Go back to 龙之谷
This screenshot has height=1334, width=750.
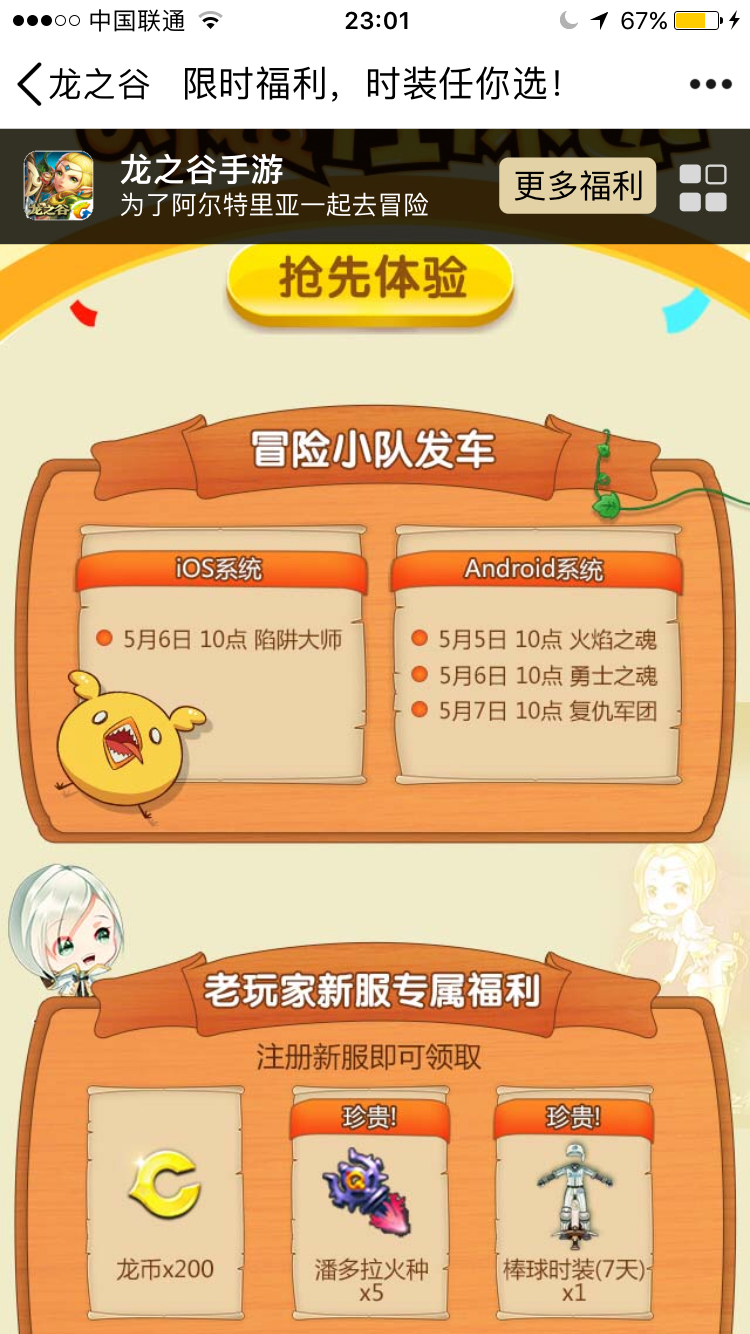point(83,85)
